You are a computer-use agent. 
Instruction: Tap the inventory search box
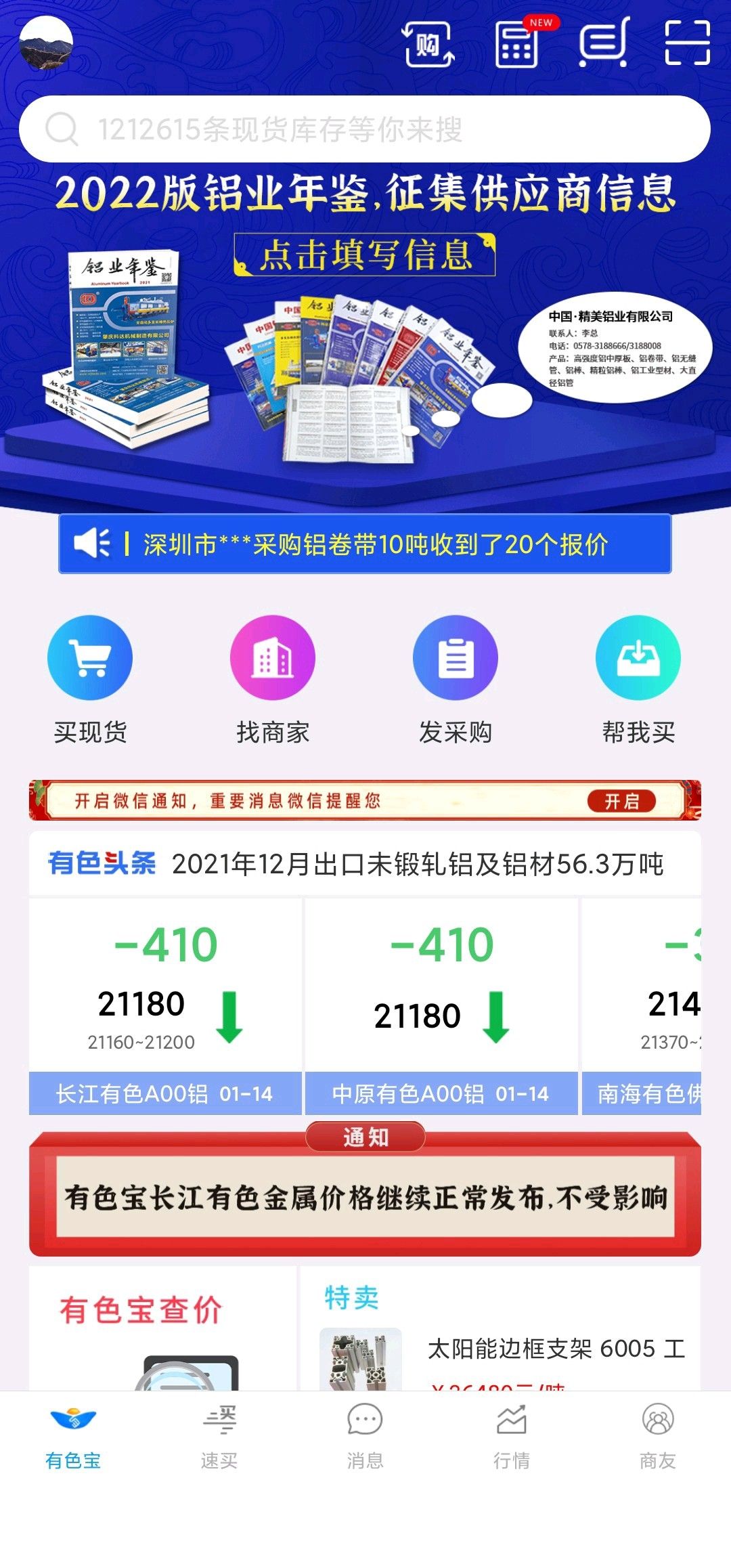[365, 129]
